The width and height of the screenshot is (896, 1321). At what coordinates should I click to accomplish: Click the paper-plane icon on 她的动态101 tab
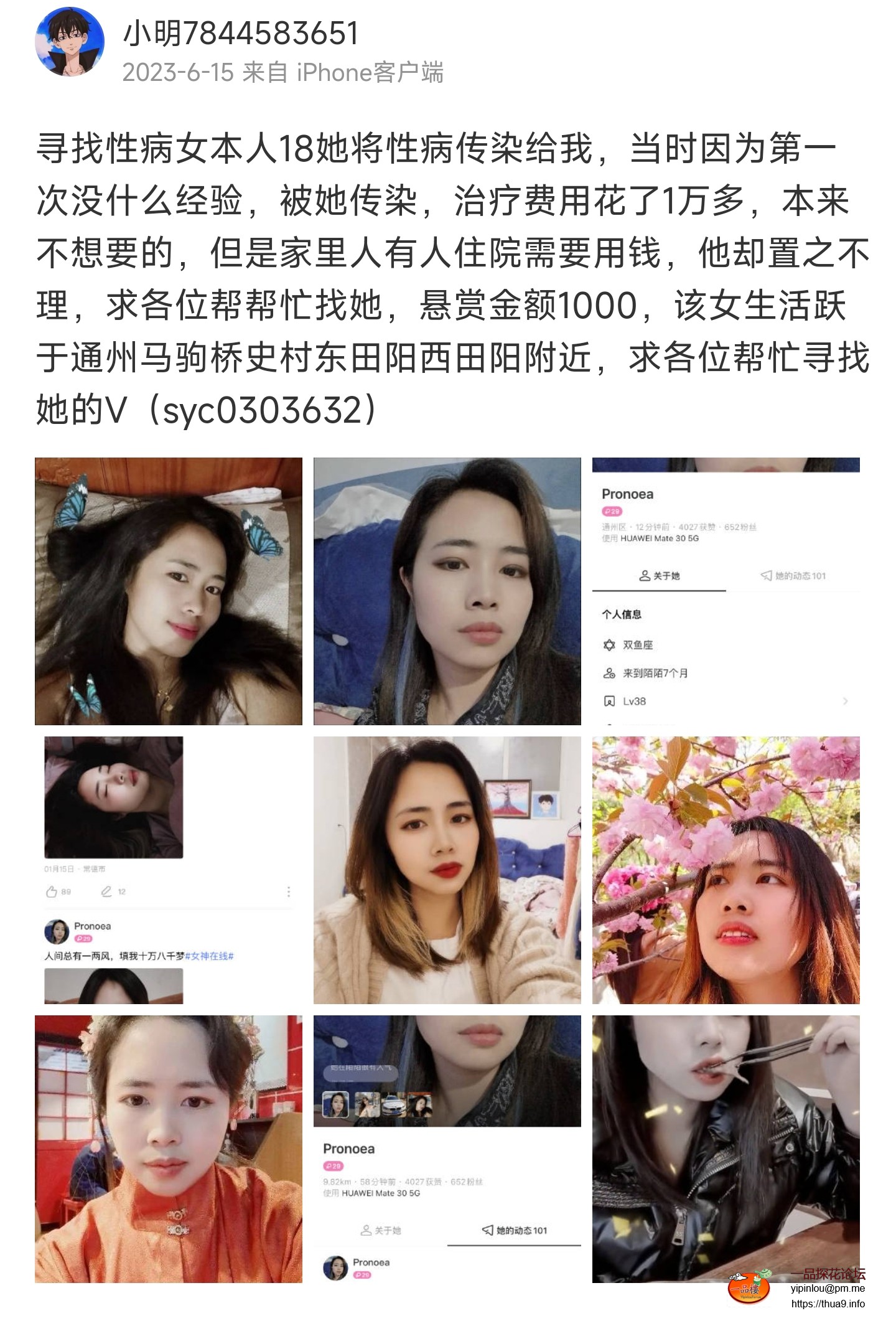coord(767,575)
